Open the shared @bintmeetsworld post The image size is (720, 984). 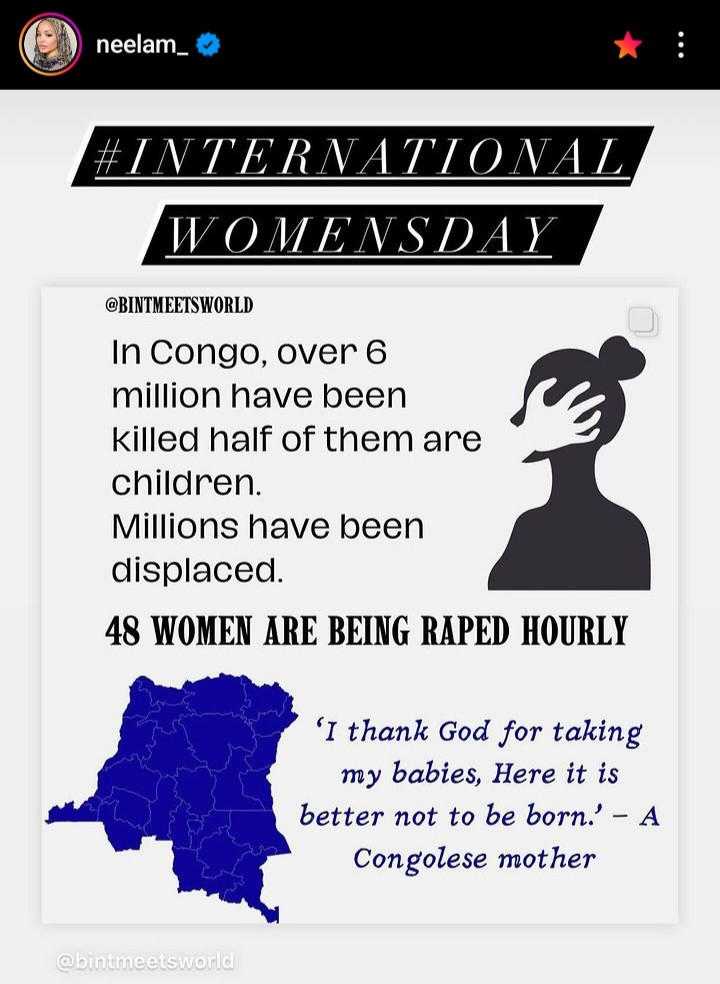(x=360, y=605)
